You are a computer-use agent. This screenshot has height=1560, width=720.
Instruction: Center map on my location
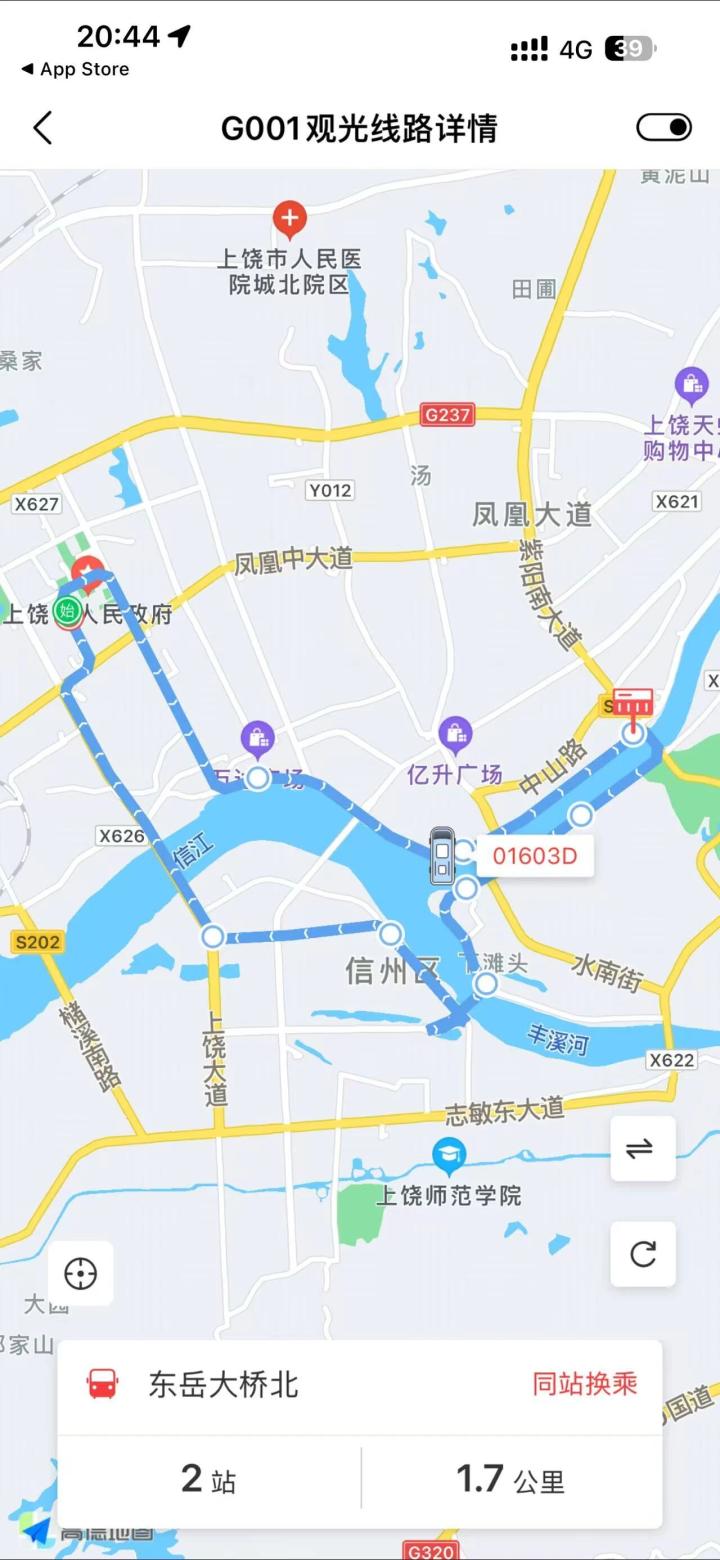click(80, 1274)
